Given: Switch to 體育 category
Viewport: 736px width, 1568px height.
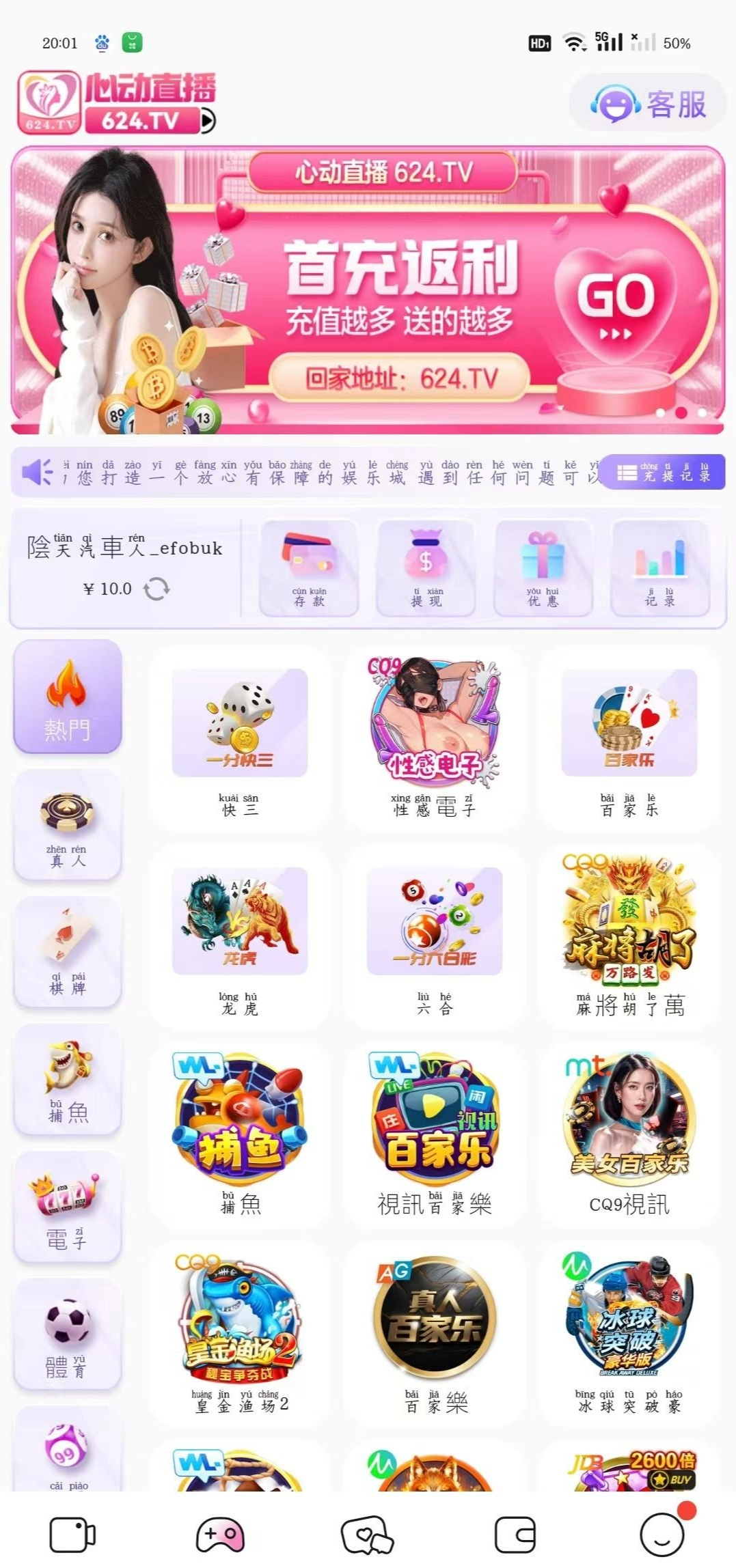Looking at the screenshot, I should coord(68,1334).
